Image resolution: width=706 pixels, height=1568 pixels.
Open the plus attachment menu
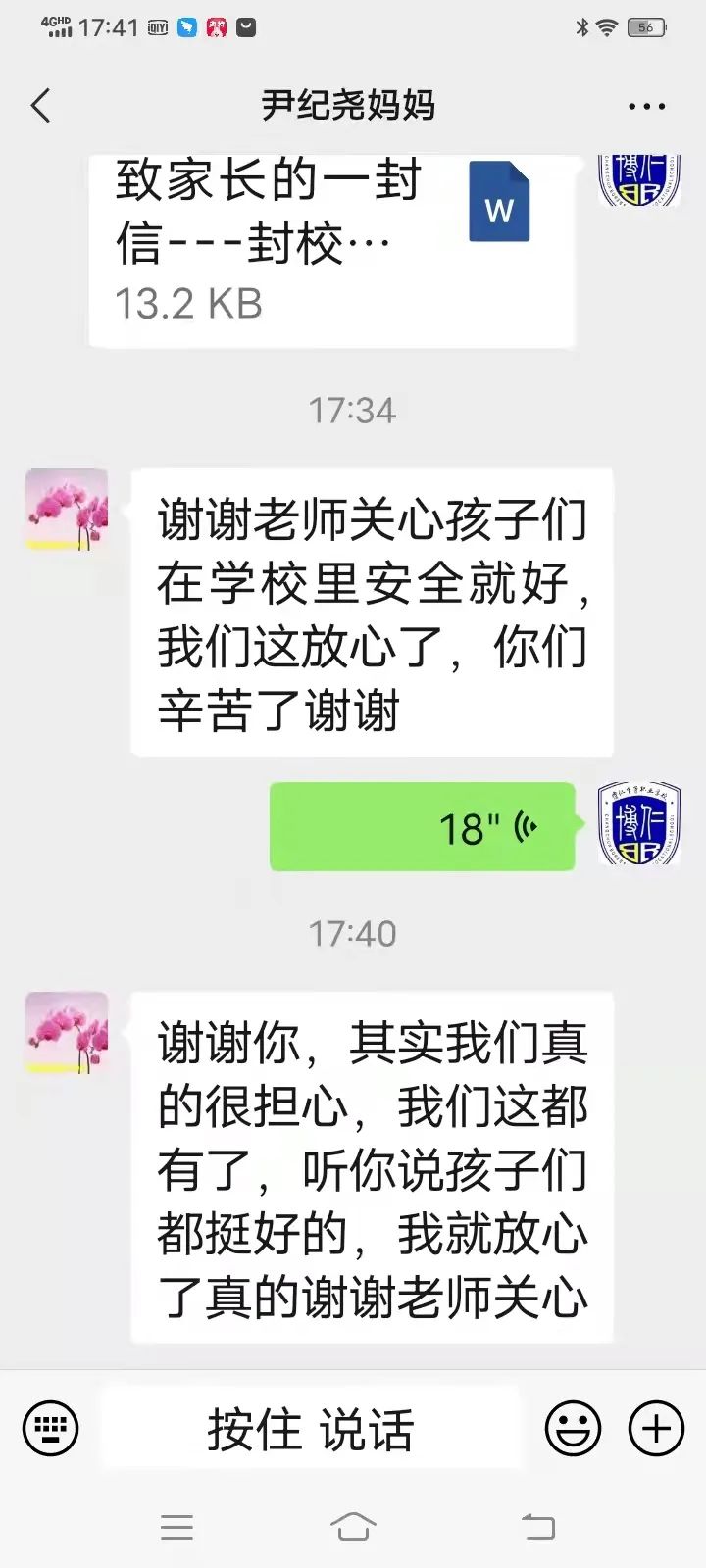click(x=656, y=1430)
